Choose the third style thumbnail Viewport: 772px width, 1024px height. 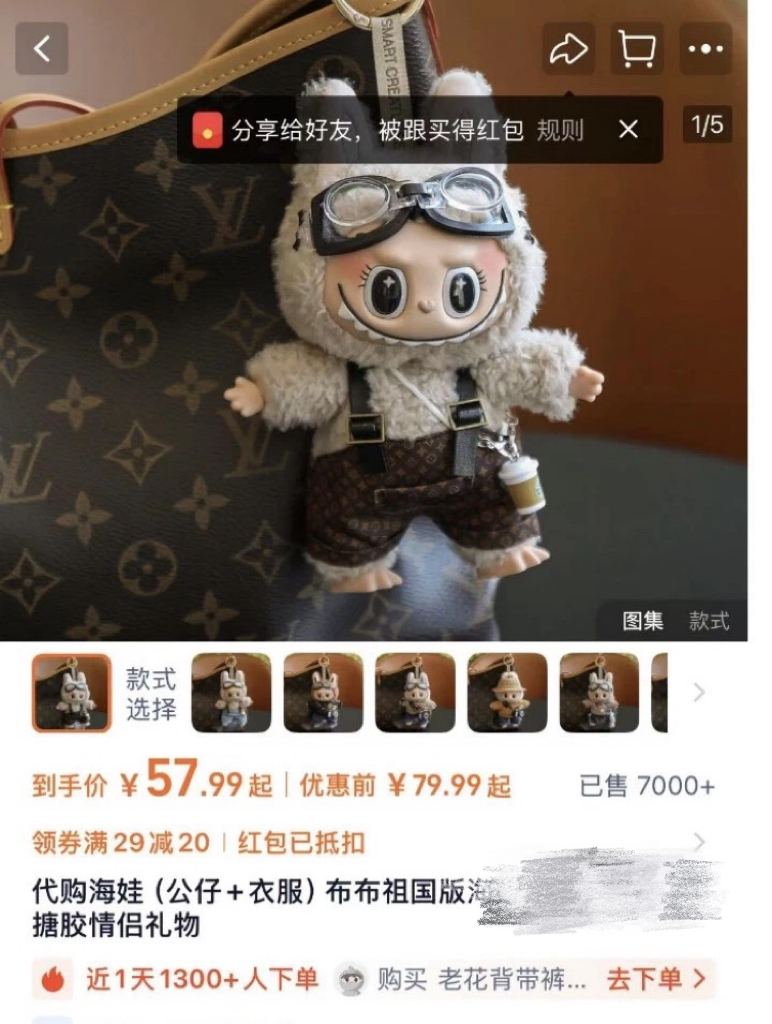[x=323, y=693]
